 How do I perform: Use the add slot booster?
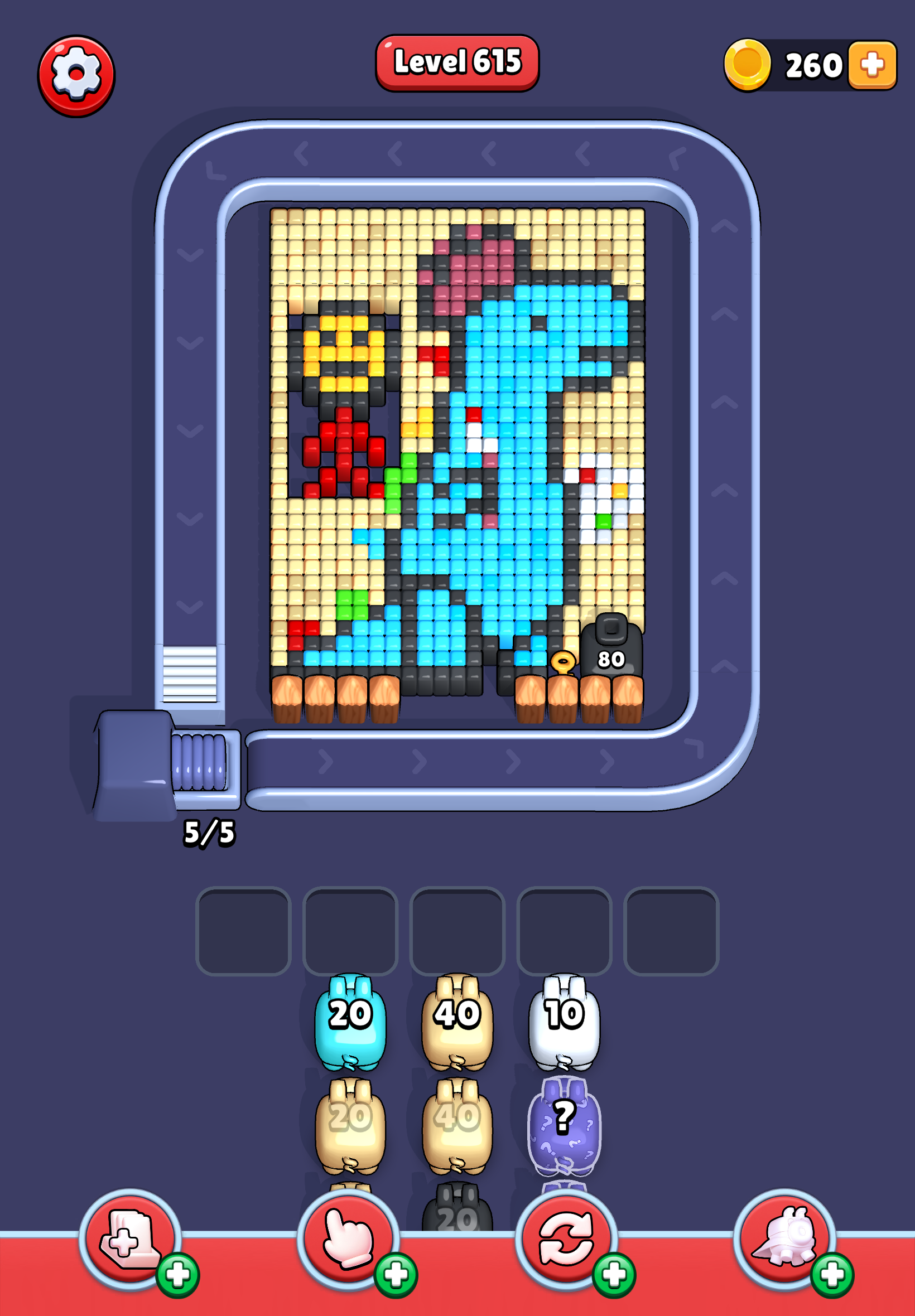pyautogui.click(x=129, y=1240)
